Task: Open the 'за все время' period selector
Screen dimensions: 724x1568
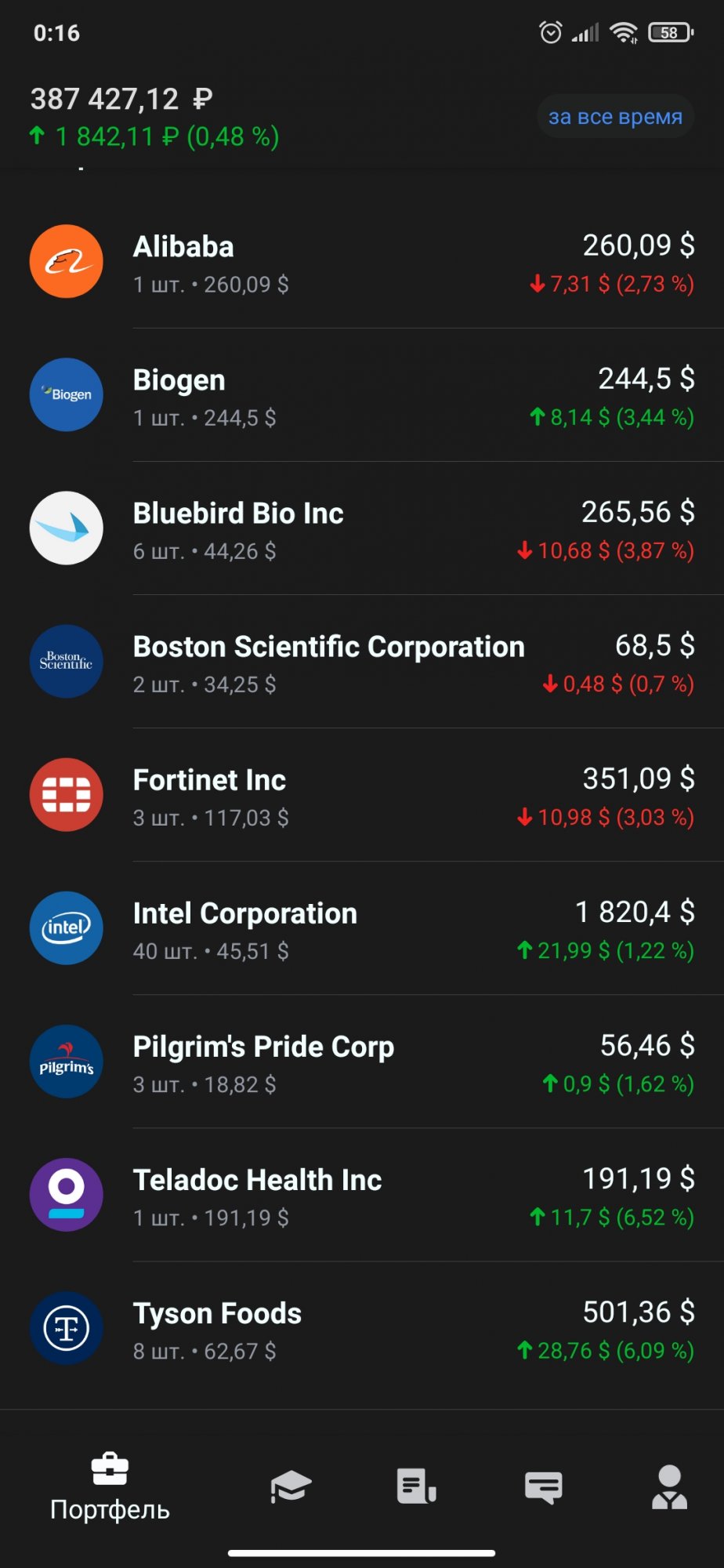Action: 615,116
